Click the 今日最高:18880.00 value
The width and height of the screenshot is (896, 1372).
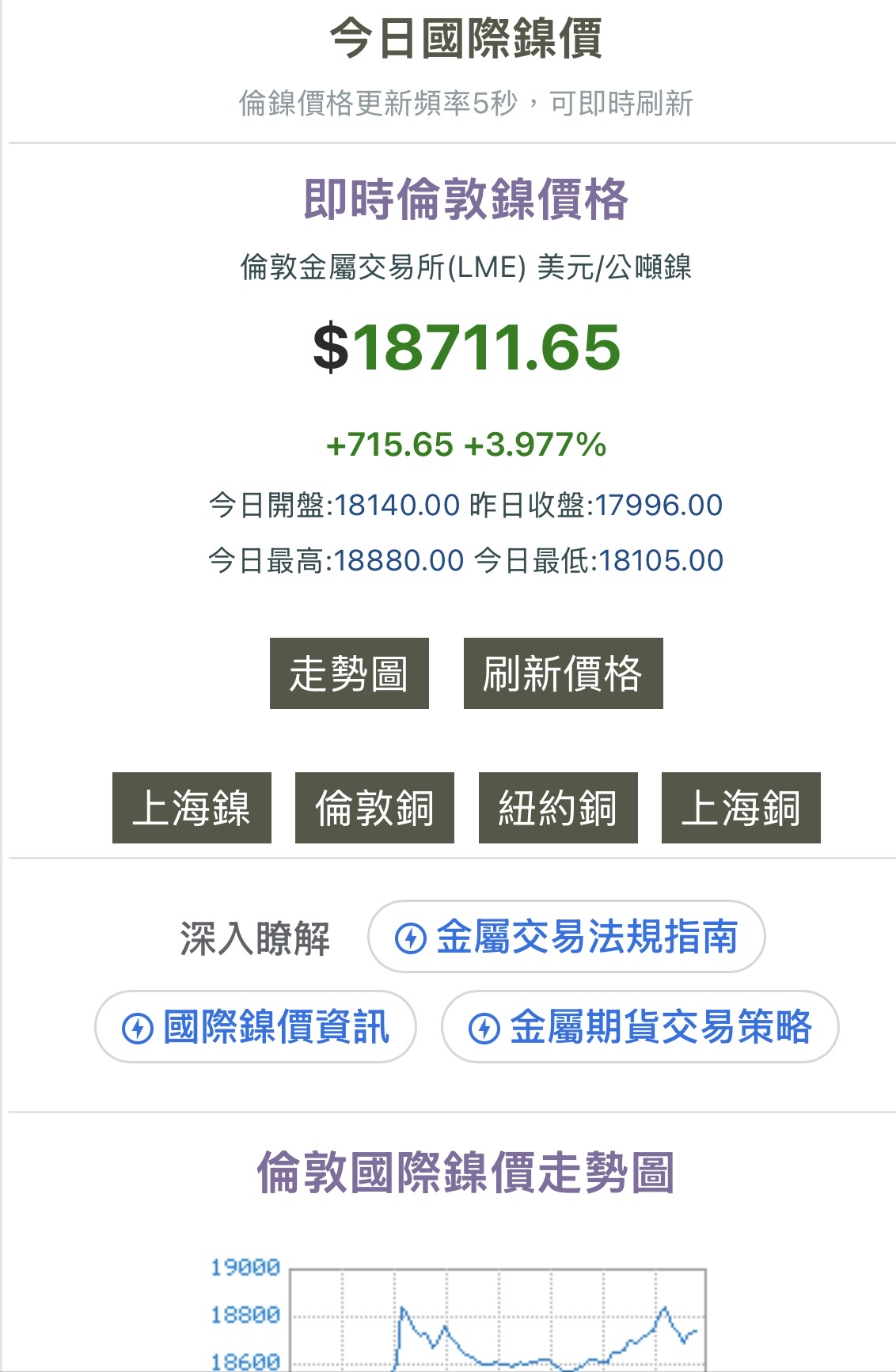pyautogui.click(x=333, y=559)
